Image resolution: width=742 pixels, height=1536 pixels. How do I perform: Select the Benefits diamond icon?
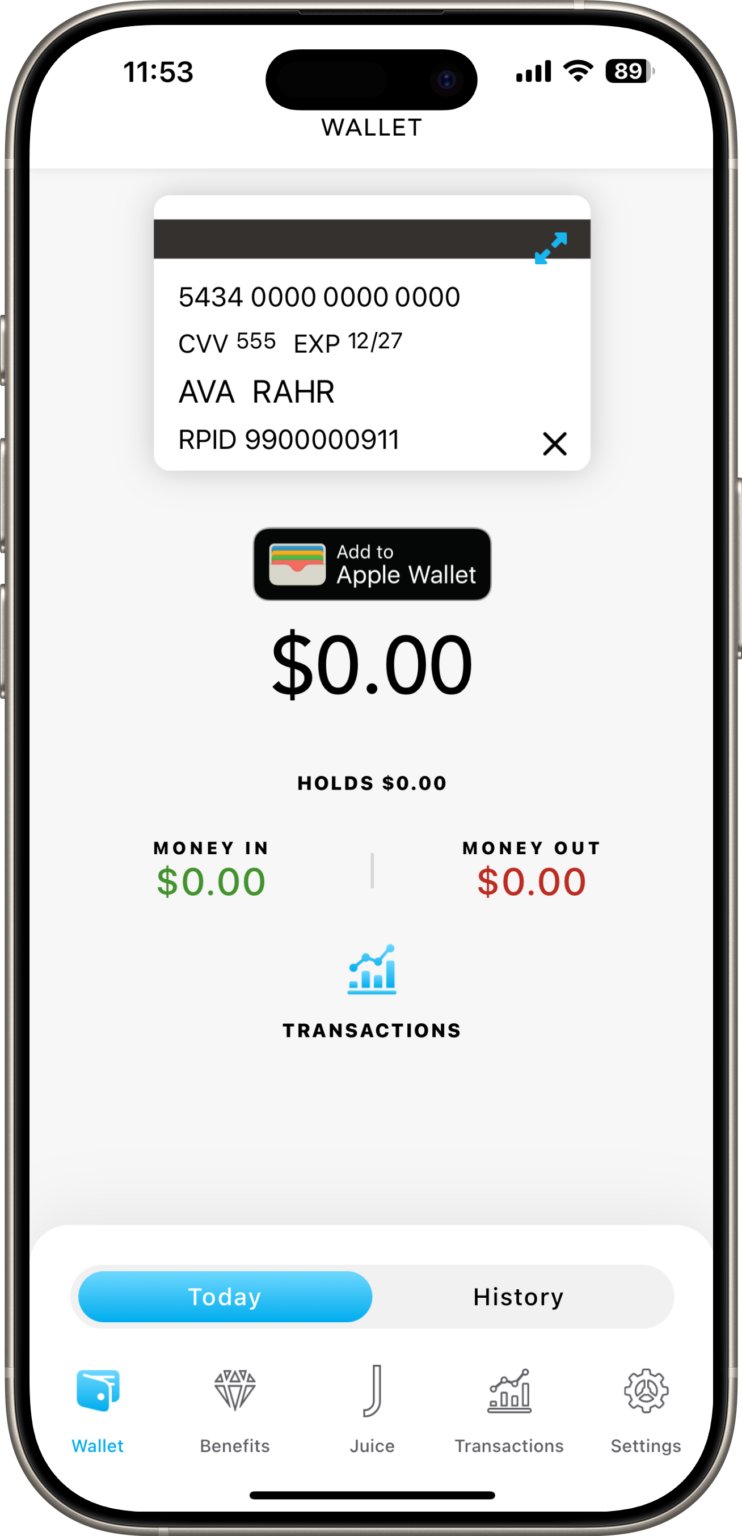[234, 1389]
